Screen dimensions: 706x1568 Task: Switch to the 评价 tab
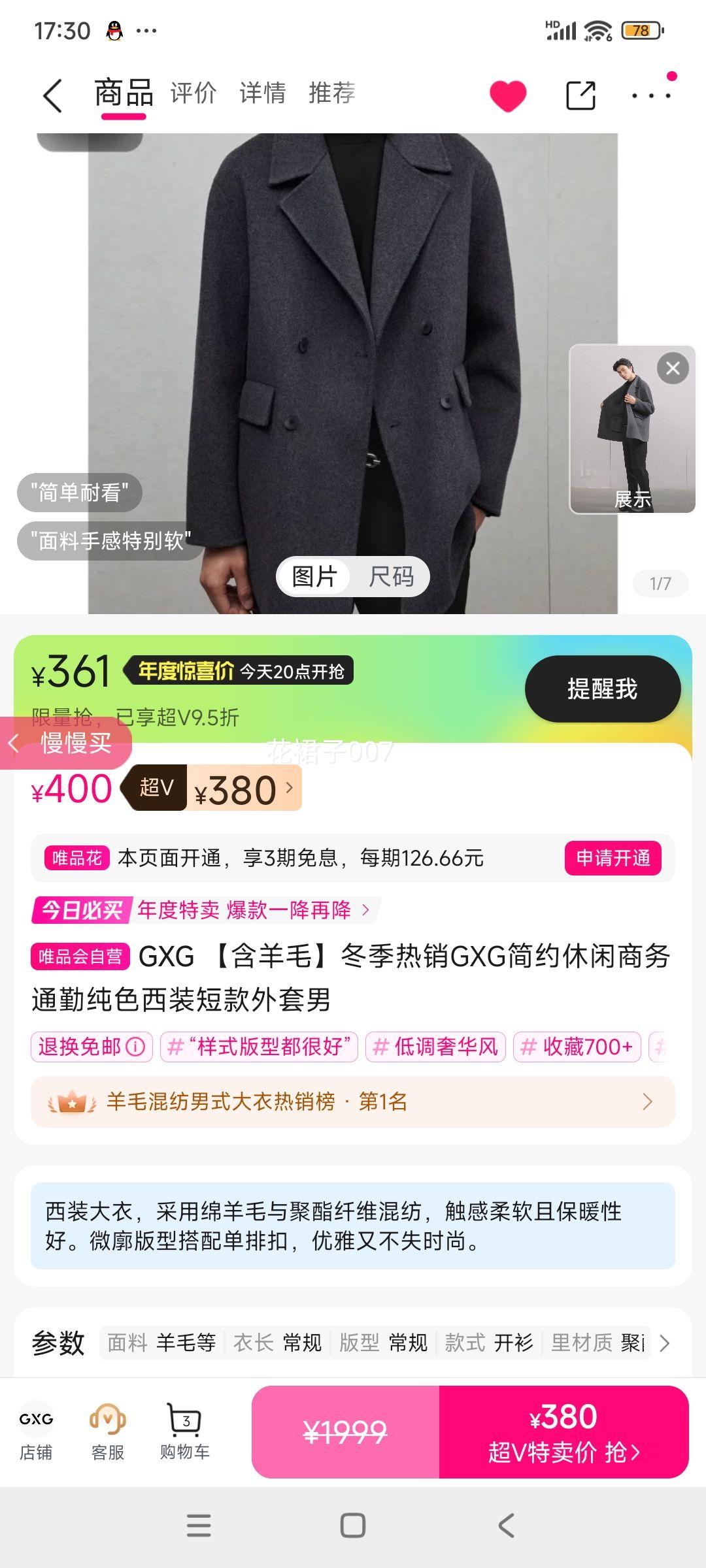pos(193,93)
